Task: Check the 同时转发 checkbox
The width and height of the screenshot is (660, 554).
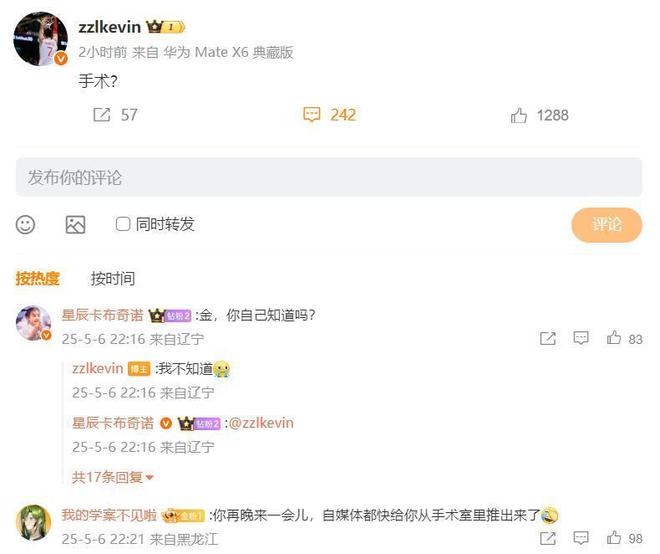Action: pyautogui.click(x=123, y=224)
